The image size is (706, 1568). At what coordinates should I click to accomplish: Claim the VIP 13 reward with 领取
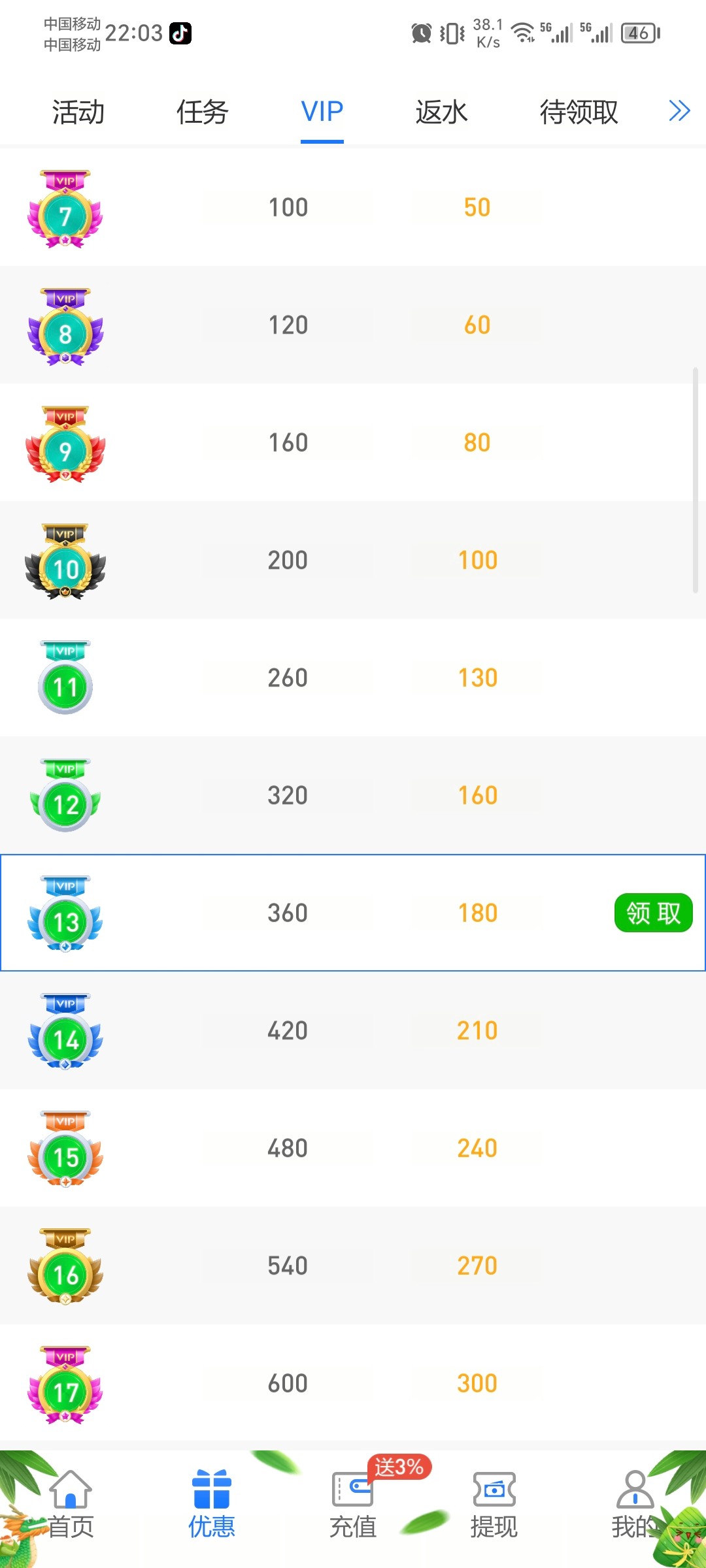652,913
